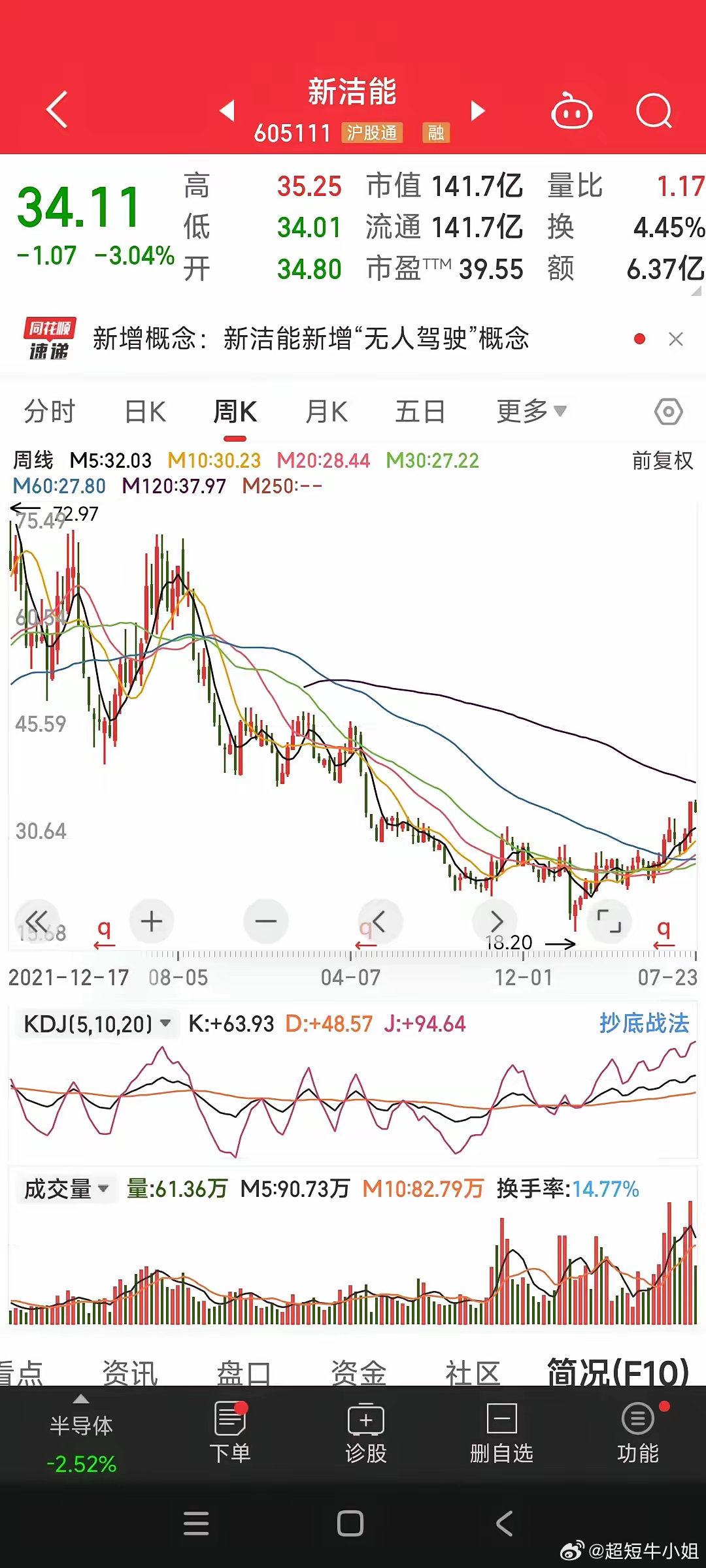Image resolution: width=706 pixels, height=1568 pixels.
Task: Open the 抄底战法 link
Action: coord(644,1023)
